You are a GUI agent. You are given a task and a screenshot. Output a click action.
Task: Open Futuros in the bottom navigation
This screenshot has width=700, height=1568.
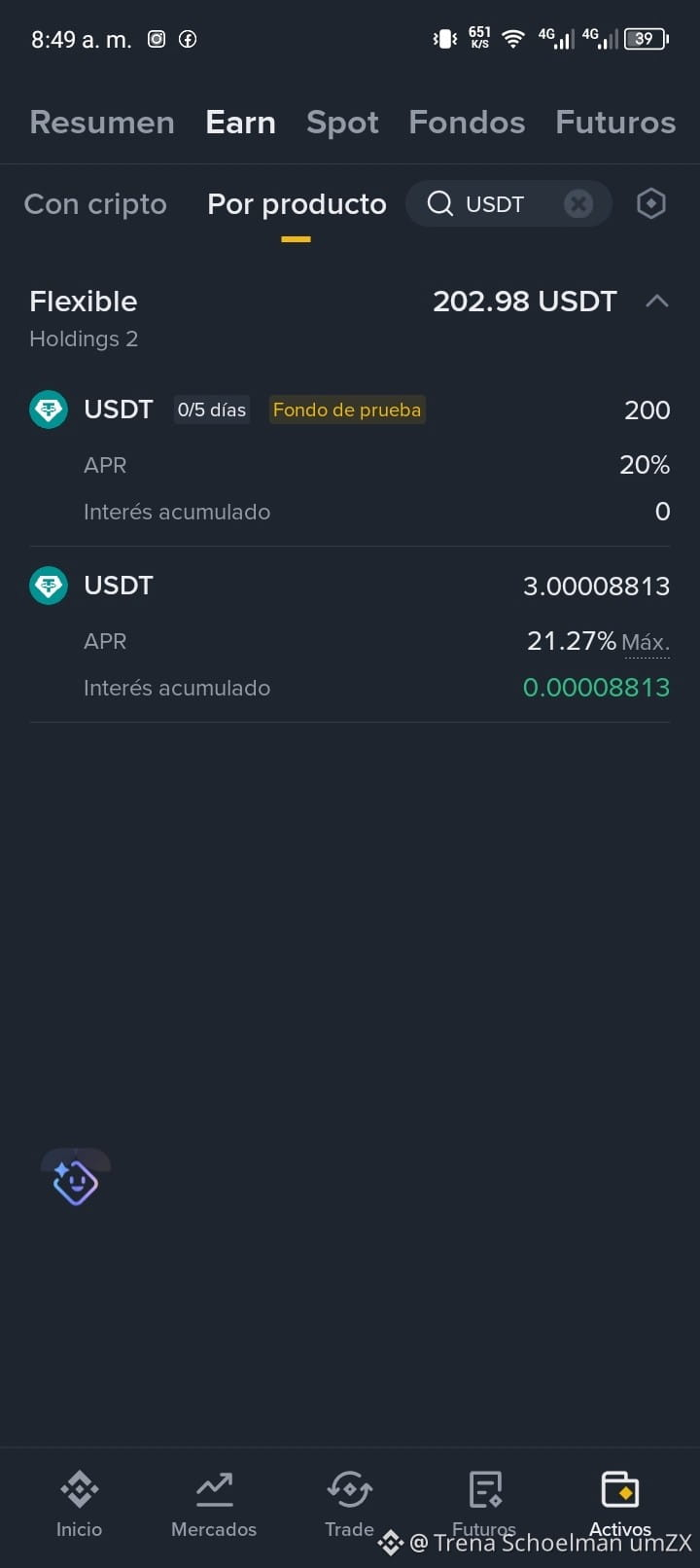tap(484, 1505)
